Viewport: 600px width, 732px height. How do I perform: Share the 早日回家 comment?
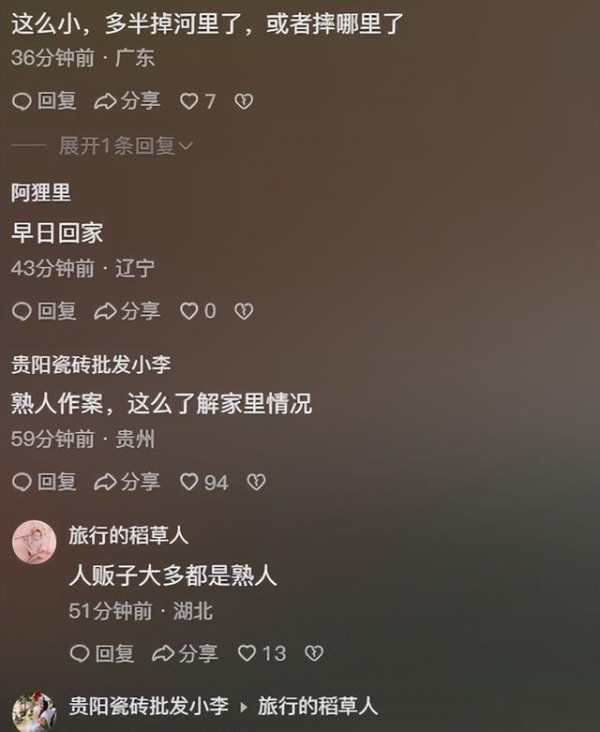(x=127, y=311)
